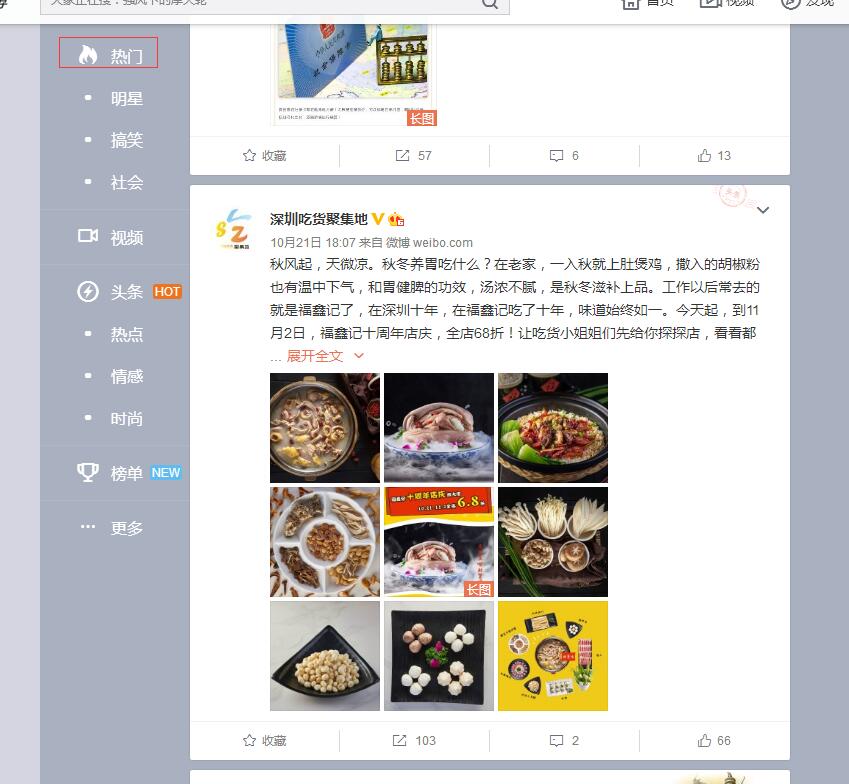Expand the 更多 sidebar options
Screen dimensions: 849x784
click(112, 528)
